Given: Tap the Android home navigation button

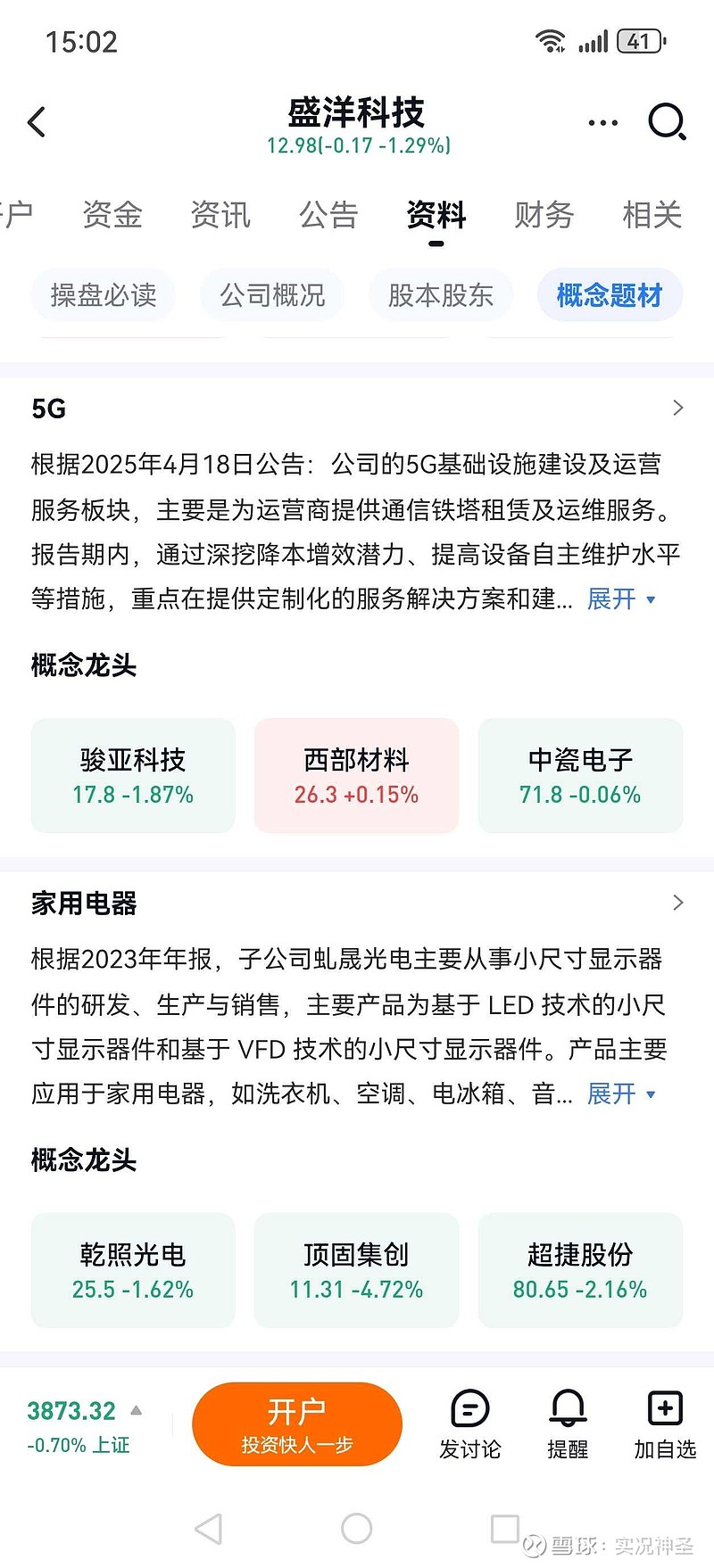Looking at the screenshot, I should pyautogui.click(x=357, y=1528).
